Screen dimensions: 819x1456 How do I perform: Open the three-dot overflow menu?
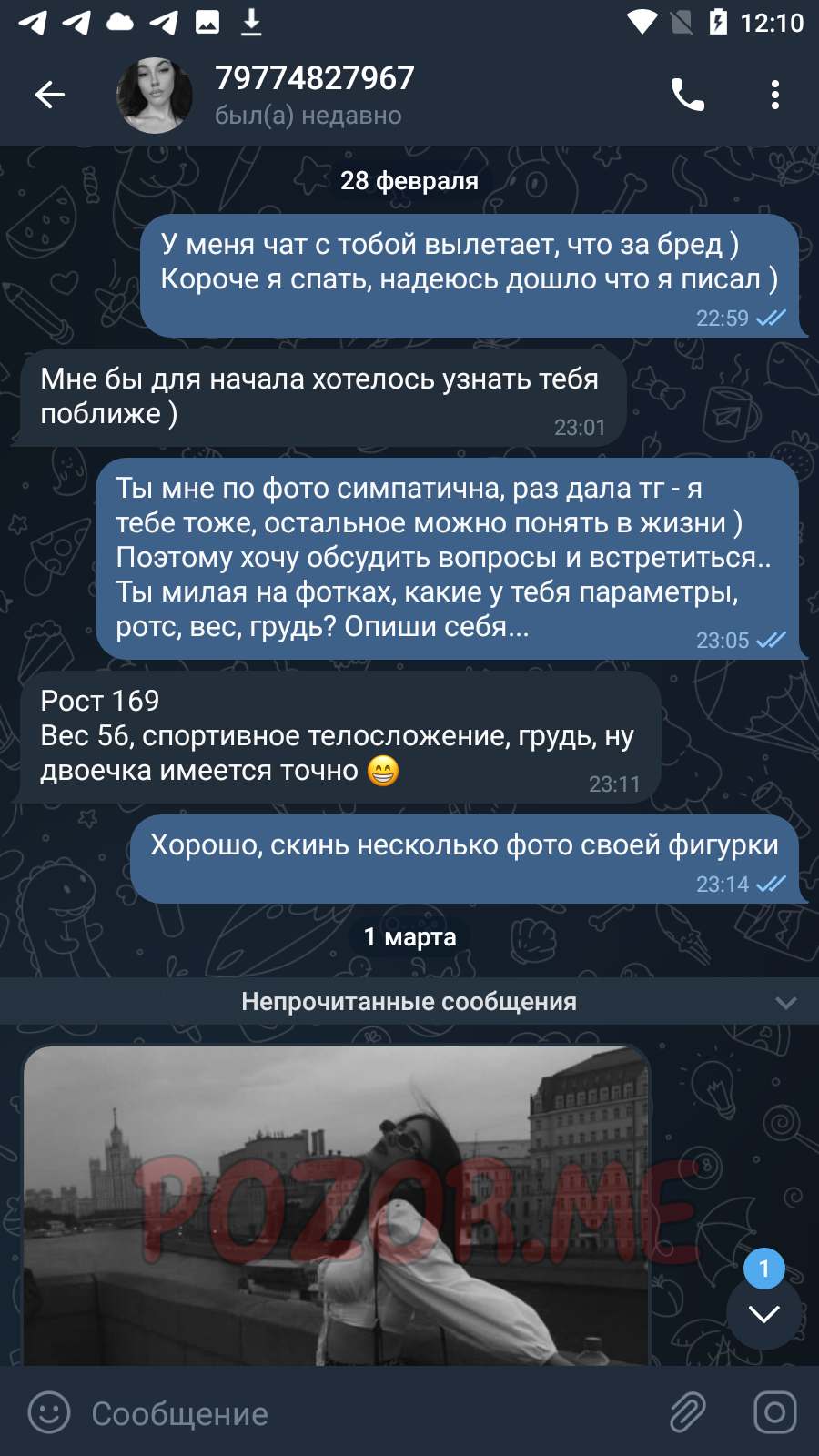(x=775, y=95)
